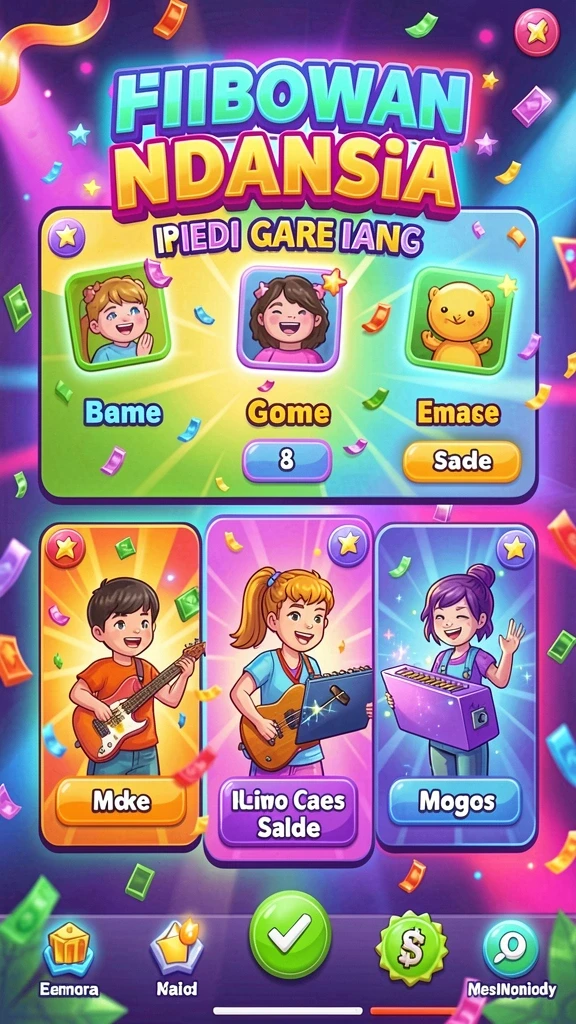576x1024 pixels.
Task: Select the Gome girl avatar tile
Action: pyautogui.click(x=289, y=315)
